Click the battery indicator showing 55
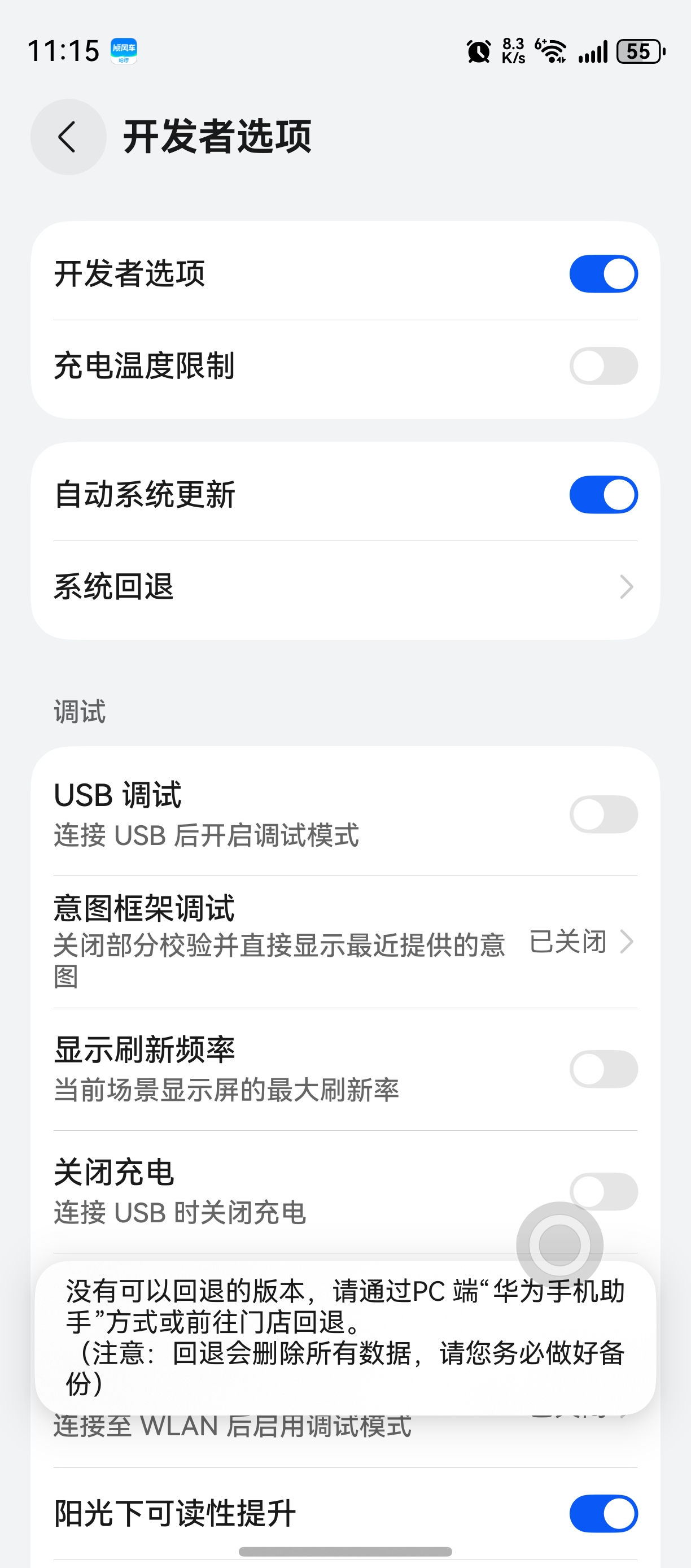The width and height of the screenshot is (691, 1568). click(x=638, y=51)
